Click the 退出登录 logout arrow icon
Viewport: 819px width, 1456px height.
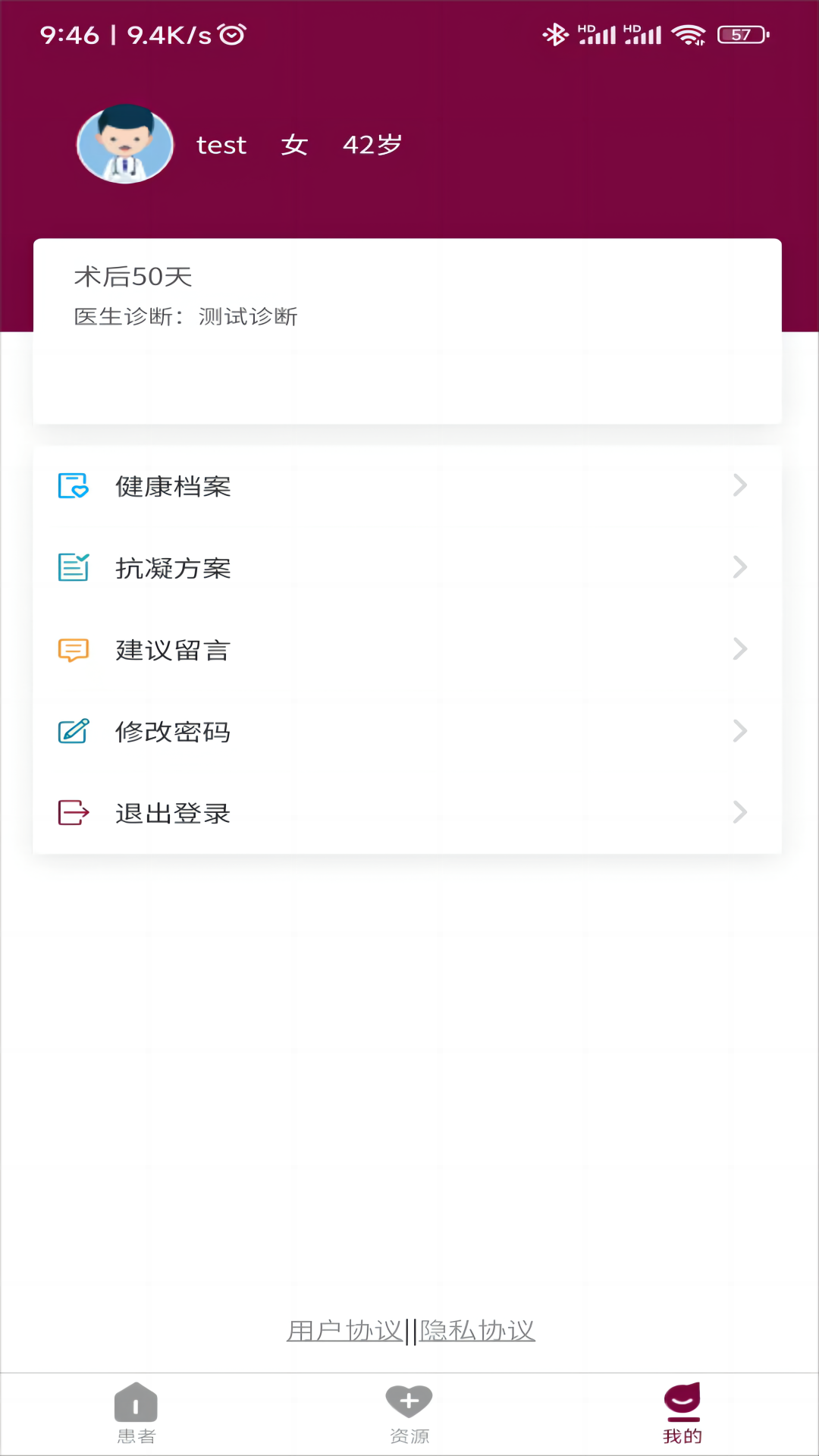pyautogui.click(x=72, y=812)
